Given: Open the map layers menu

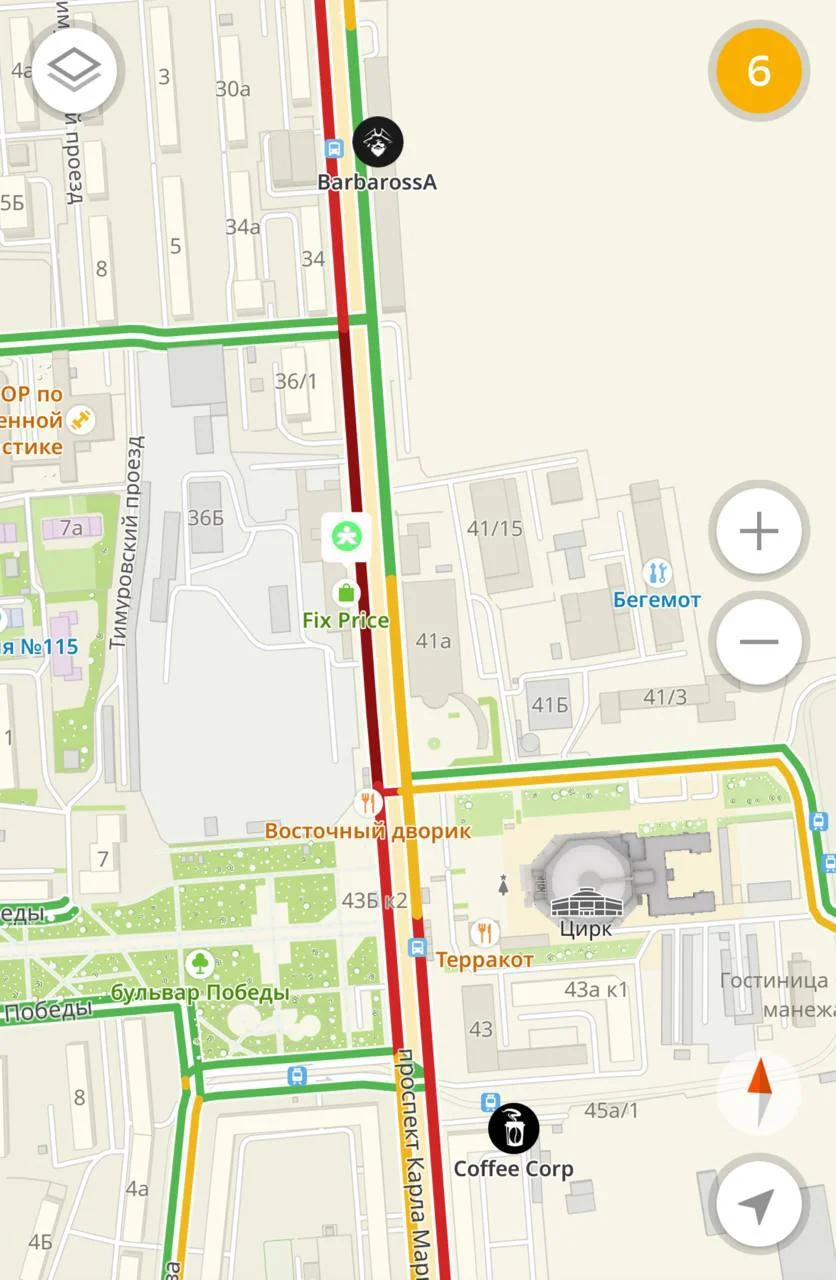Looking at the screenshot, I should [75, 71].
